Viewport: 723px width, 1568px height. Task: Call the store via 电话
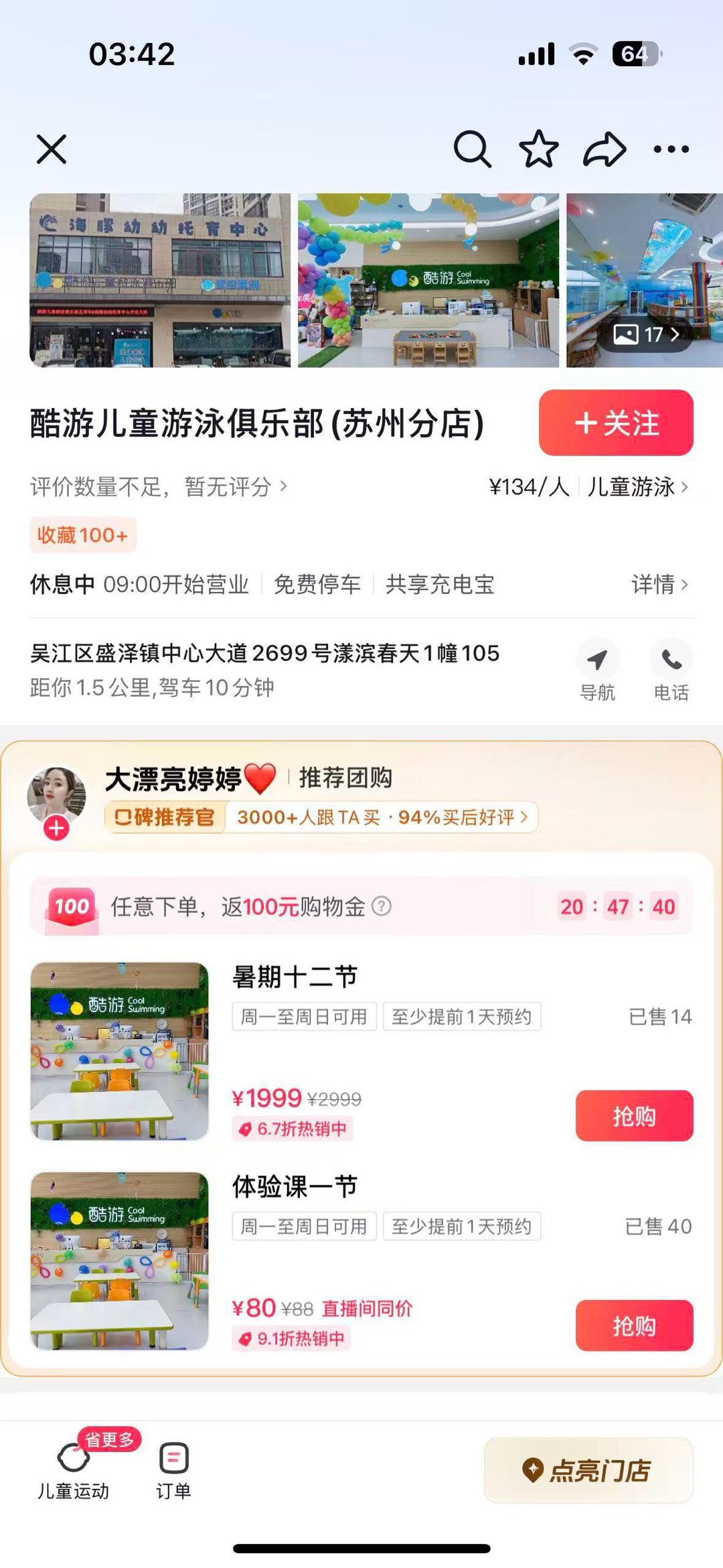671,670
